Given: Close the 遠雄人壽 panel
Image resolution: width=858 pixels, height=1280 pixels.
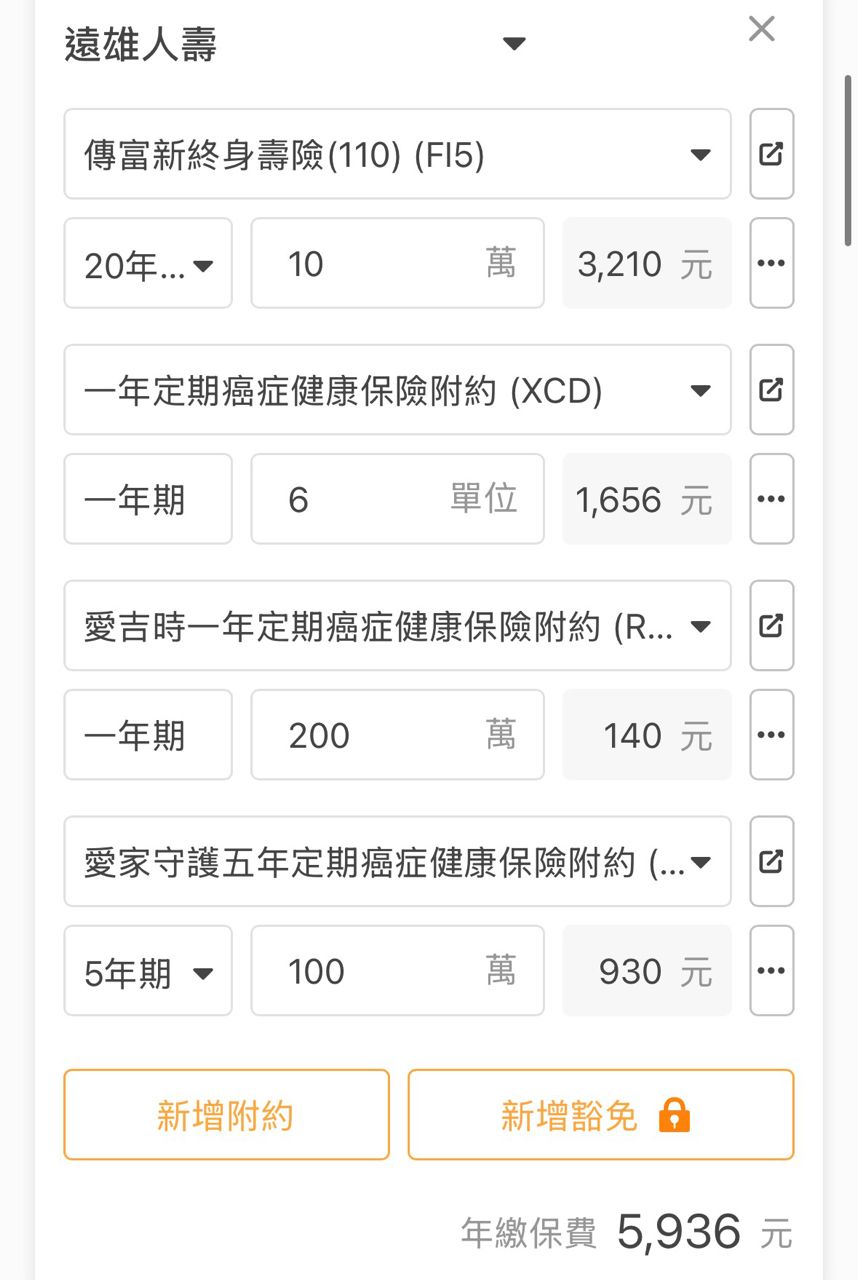Looking at the screenshot, I should click(761, 30).
